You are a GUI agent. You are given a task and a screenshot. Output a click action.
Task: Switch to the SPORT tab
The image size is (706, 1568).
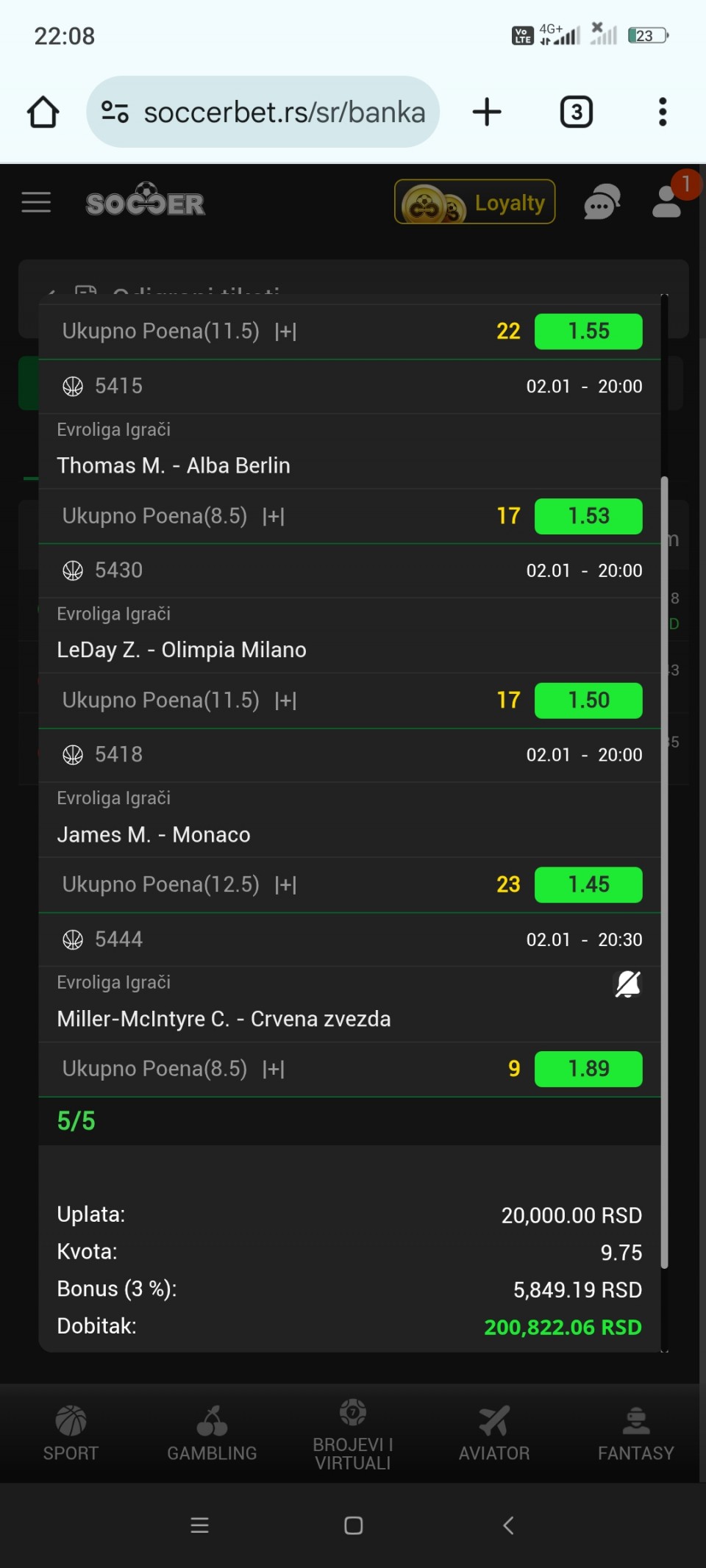[71, 1433]
